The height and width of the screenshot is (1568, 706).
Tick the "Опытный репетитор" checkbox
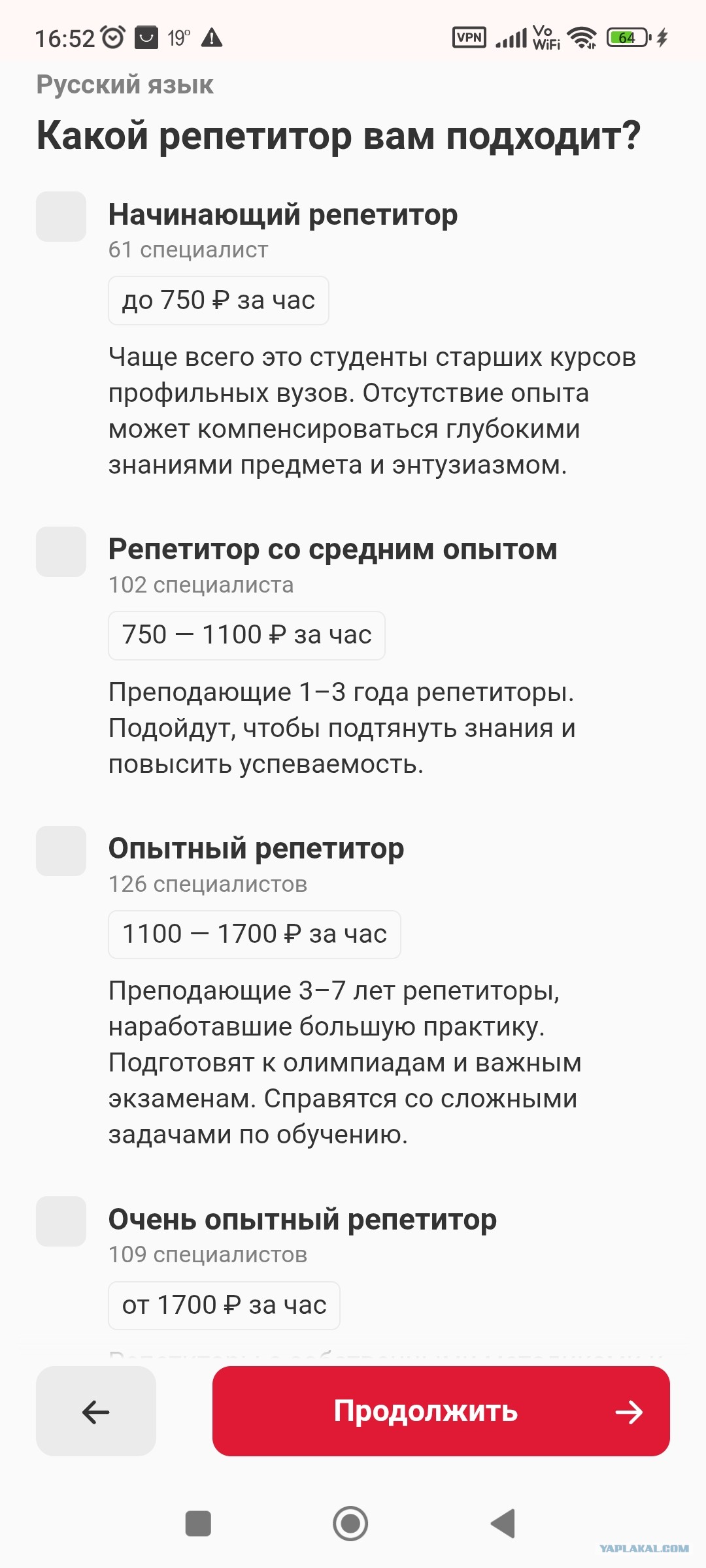point(61,851)
